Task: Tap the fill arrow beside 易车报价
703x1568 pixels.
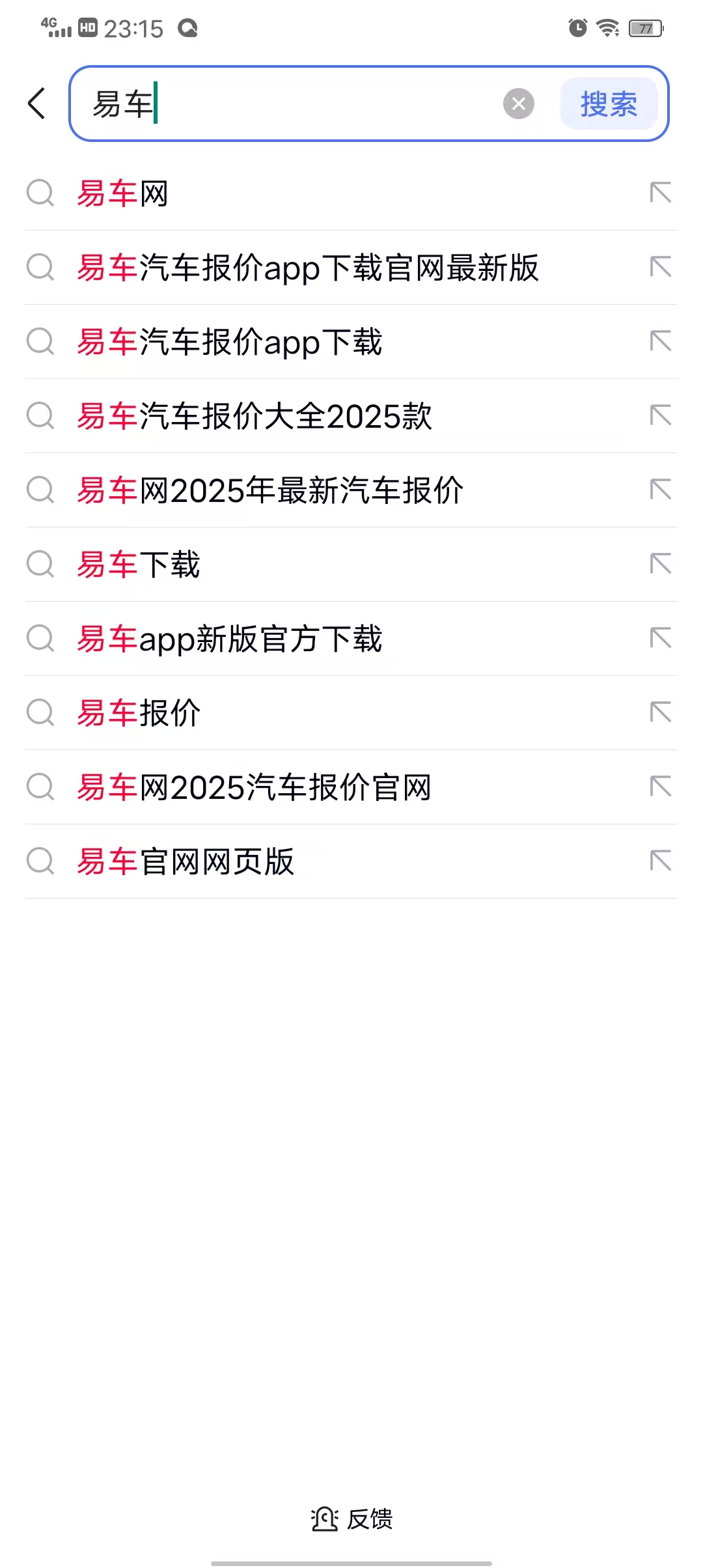Action: coord(661,712)
